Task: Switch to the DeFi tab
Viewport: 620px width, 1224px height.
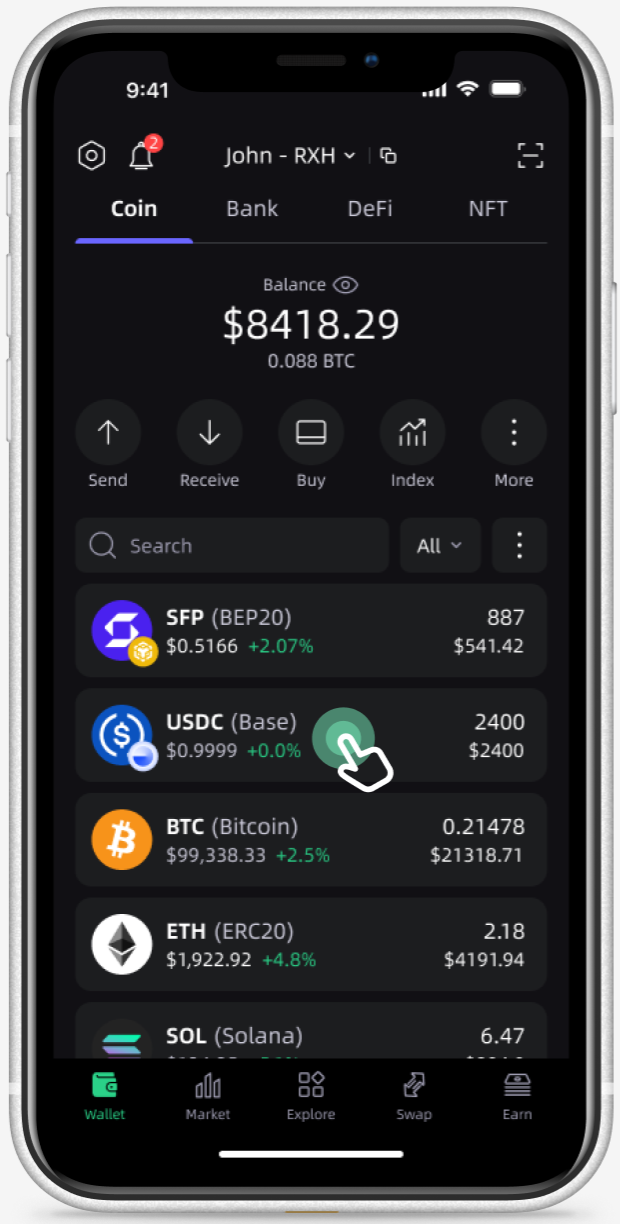Action: click(x=370, y=209)
